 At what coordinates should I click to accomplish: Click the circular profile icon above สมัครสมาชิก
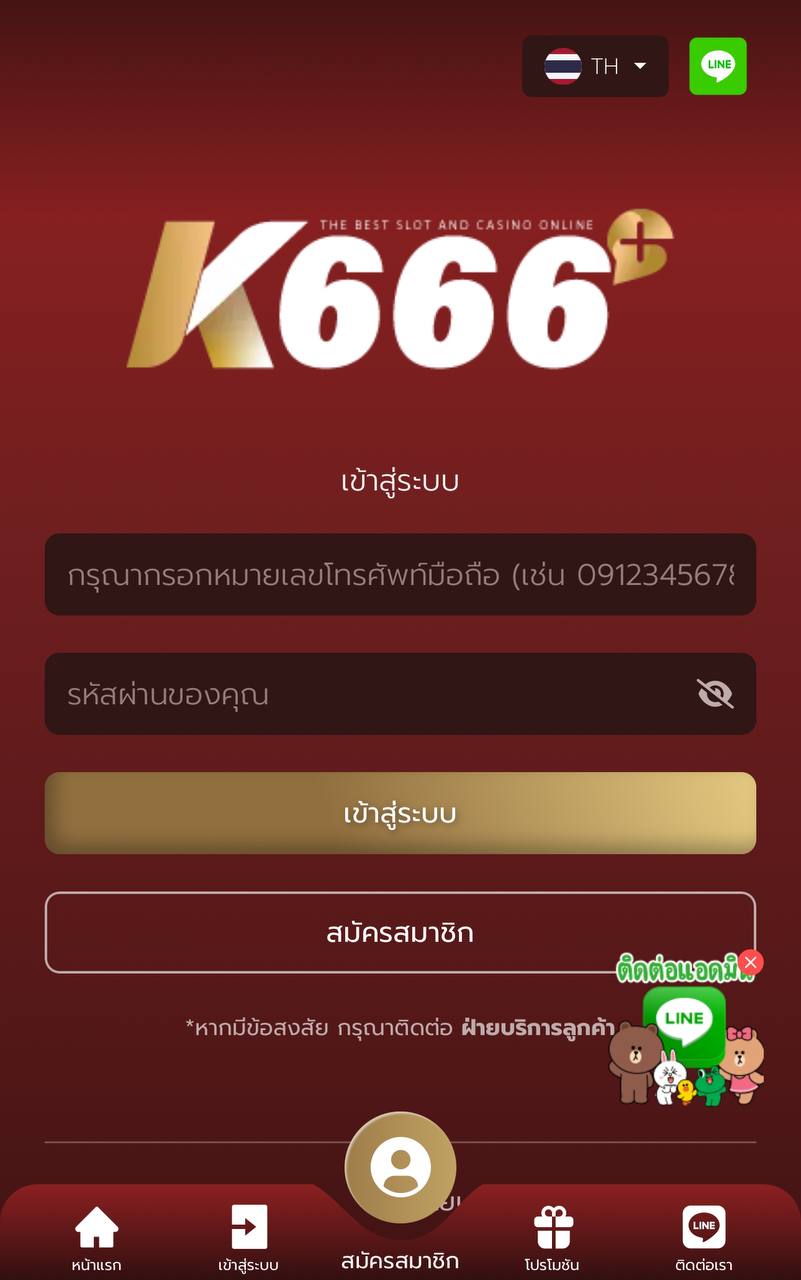pyautogui.click(x=400, y=1168)
